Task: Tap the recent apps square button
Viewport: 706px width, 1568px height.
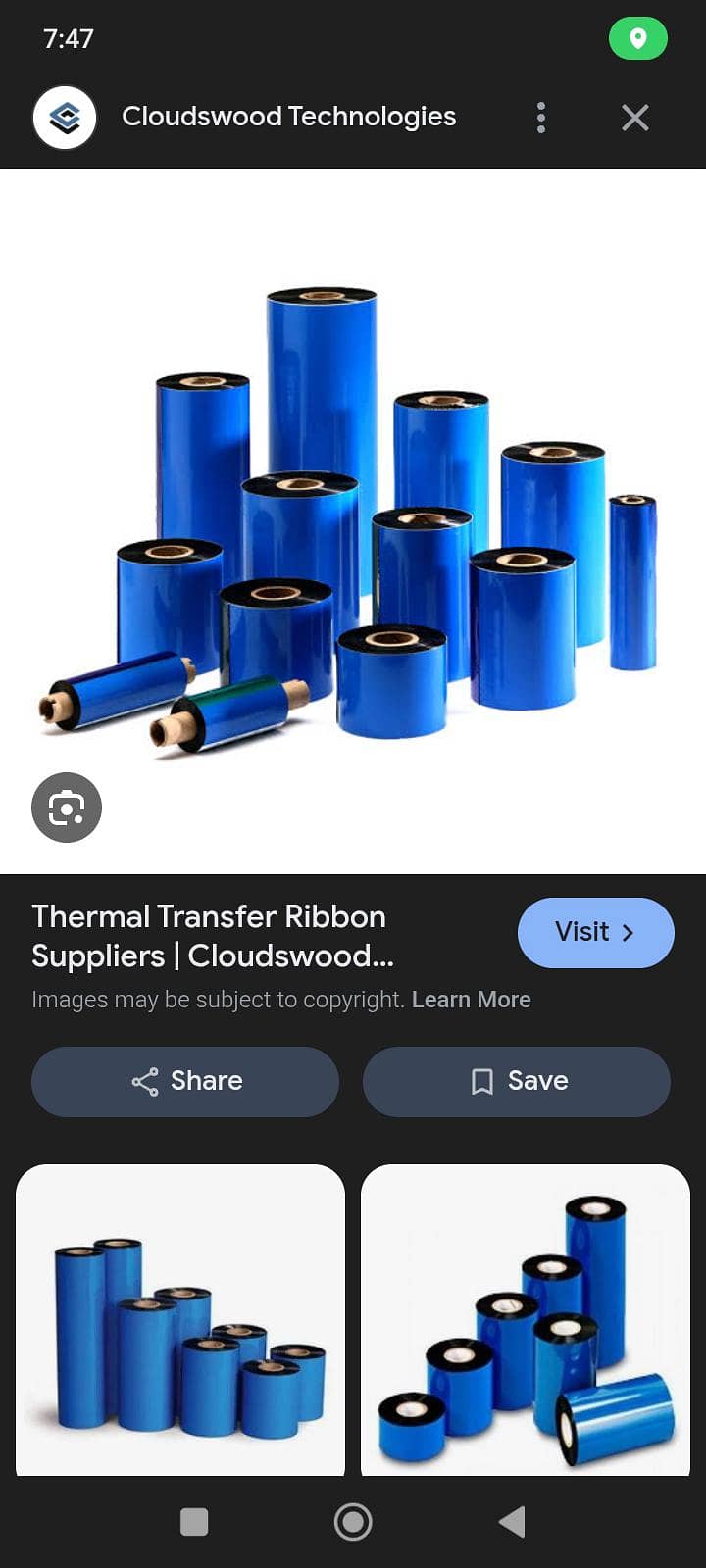Action: (x=194, y=1522)
